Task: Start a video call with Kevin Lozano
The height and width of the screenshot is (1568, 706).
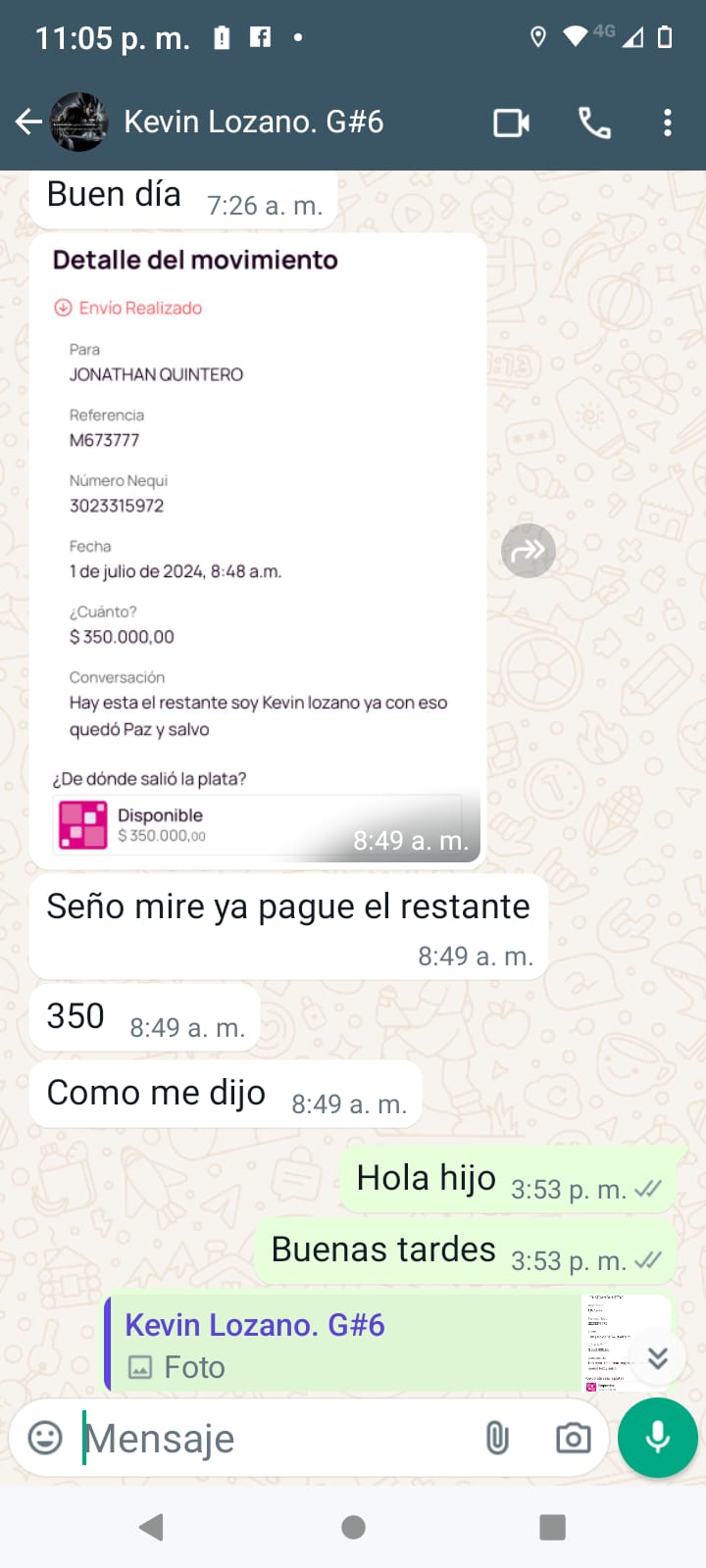Action: pos(511,122)
